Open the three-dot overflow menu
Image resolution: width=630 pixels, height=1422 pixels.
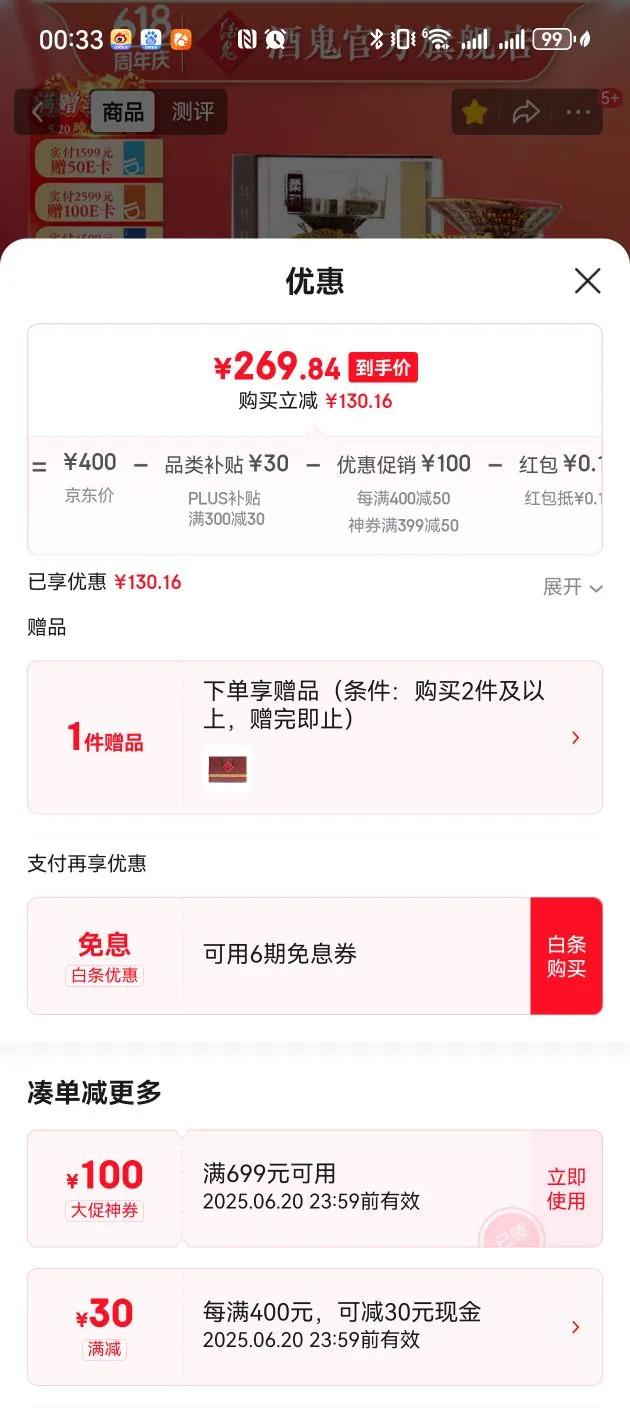point(578,113)
